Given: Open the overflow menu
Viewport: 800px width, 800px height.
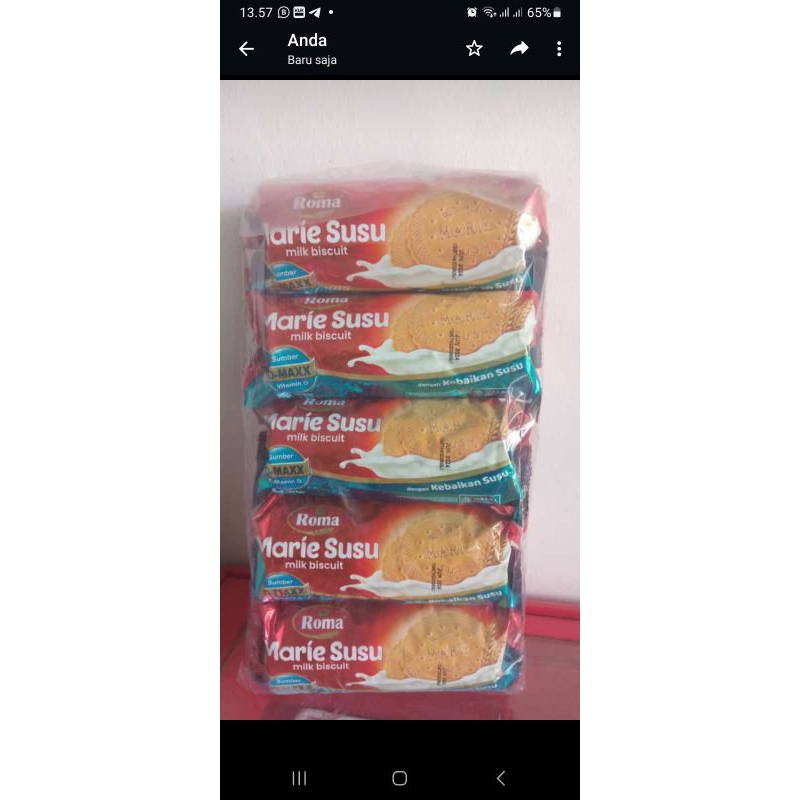Looking at the screenshot, I should [559, 48].
